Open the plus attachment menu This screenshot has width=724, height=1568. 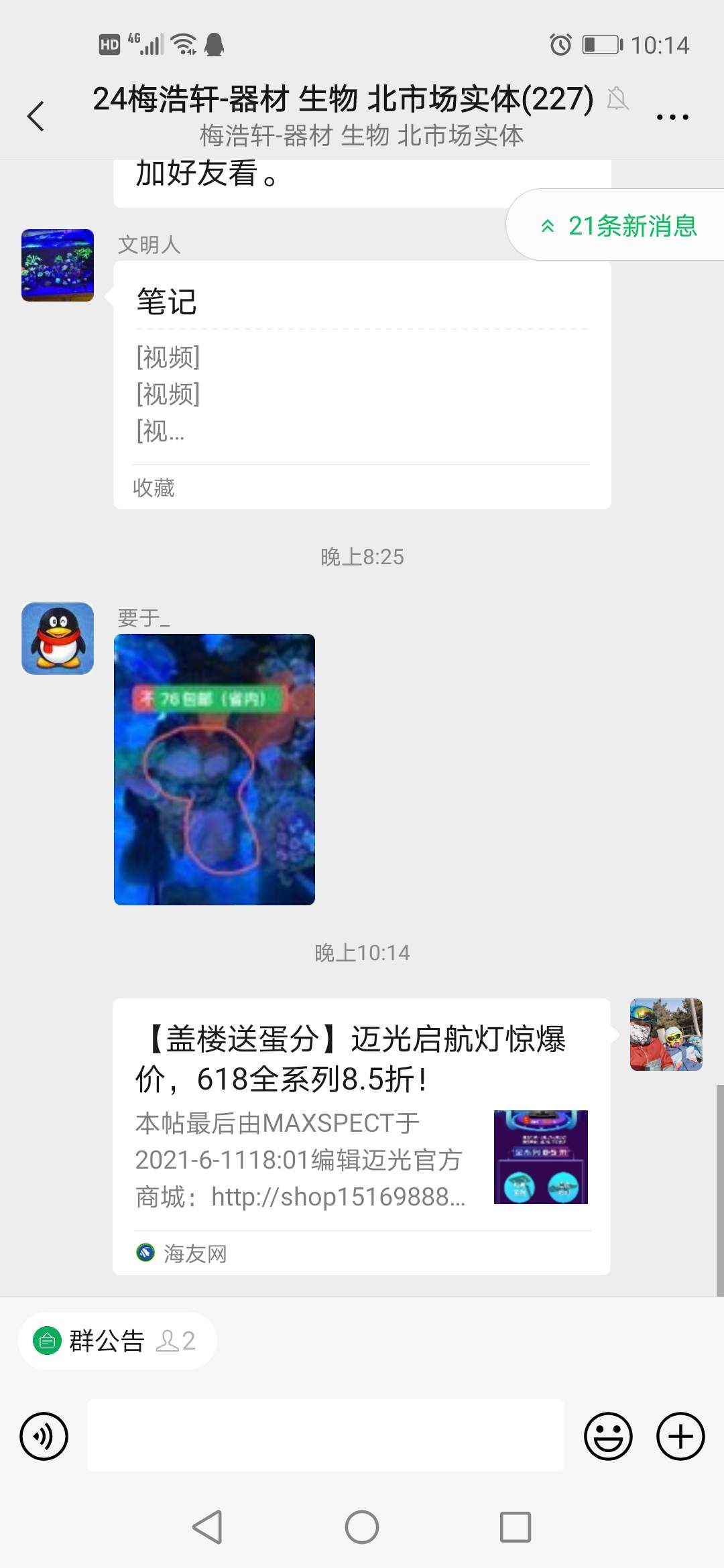click(x=680, y=1436)
